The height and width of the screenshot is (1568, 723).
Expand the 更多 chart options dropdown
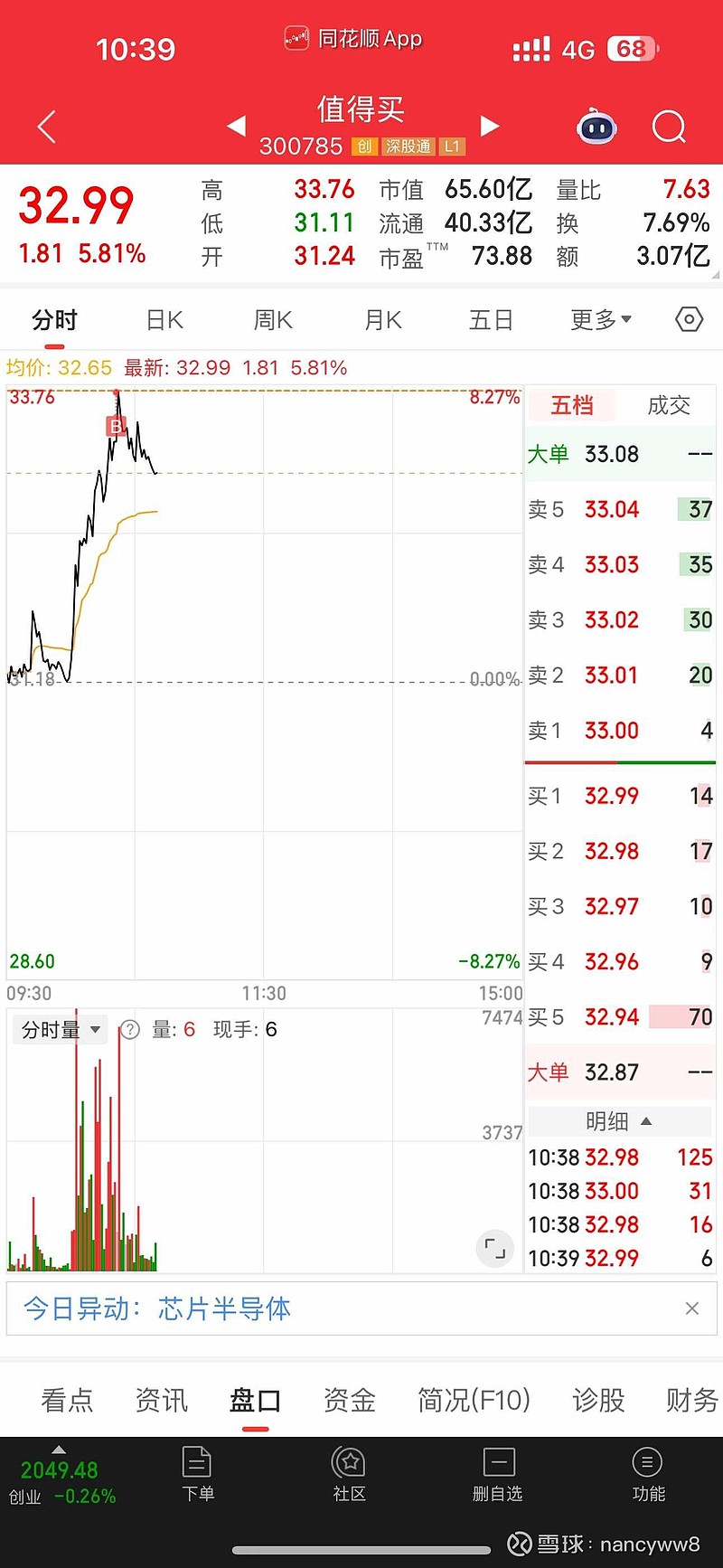pyautogui.click(x=601, y=319)
